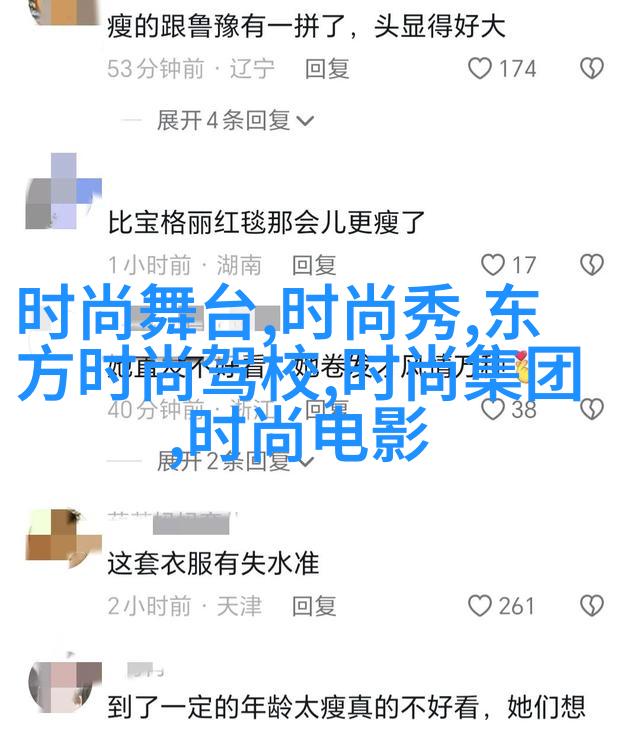Expand 展开4条回复 replies
The height and width of the screenshot is (732, 640).
[235, 121]
